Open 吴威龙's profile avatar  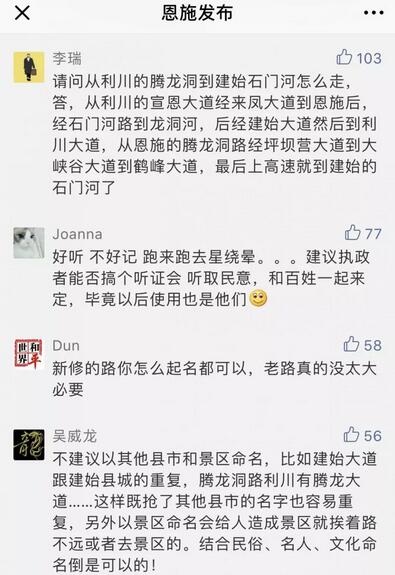(x=29, y=445)
